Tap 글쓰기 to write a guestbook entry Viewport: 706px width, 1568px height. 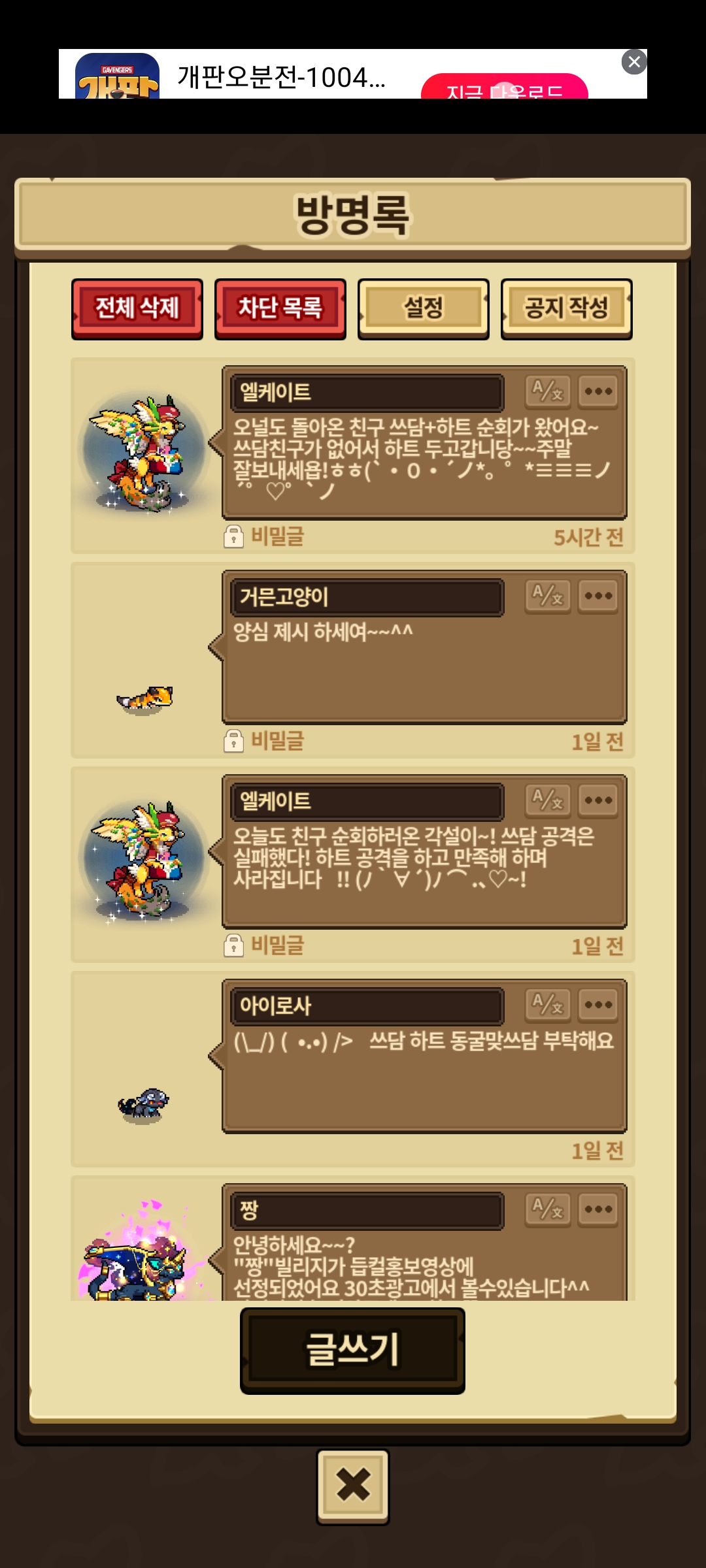[x=352, y=1350]
